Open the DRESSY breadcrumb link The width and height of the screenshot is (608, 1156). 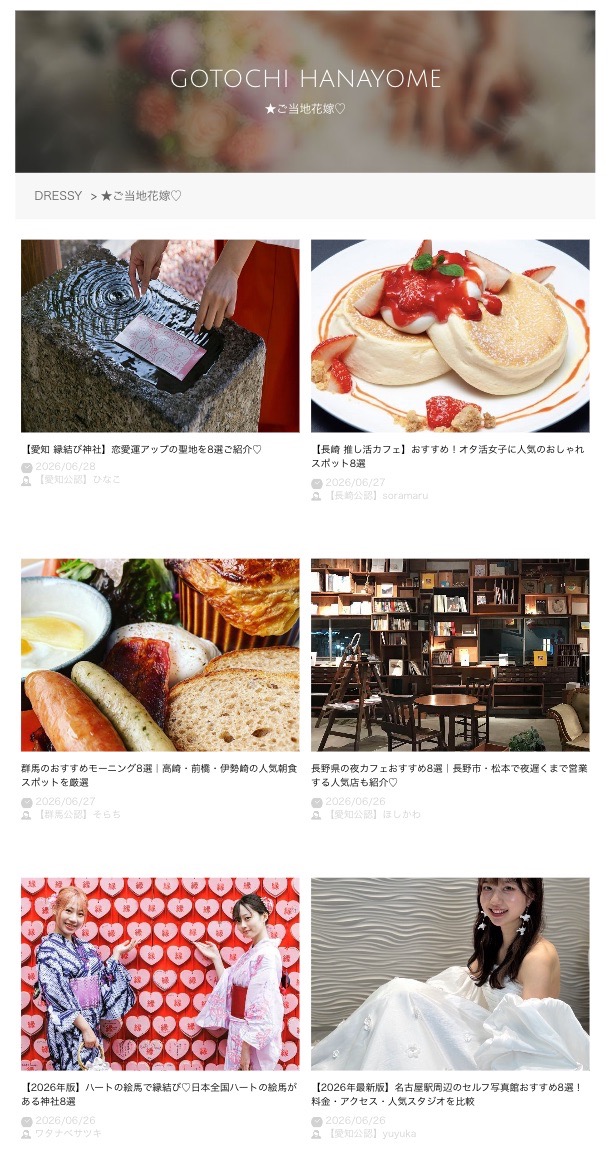pyautogui.click(x=58, y=196)
